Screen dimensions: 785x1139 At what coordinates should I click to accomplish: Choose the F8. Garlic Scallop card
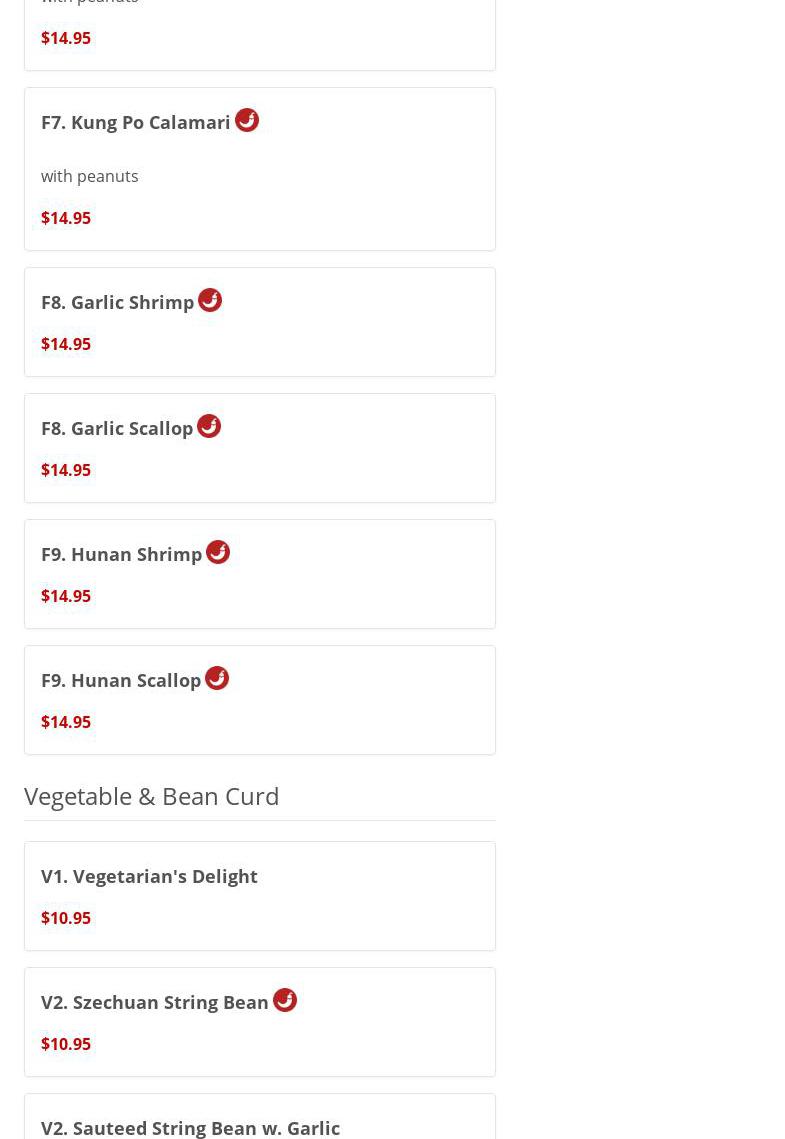[x=117, y=429]
